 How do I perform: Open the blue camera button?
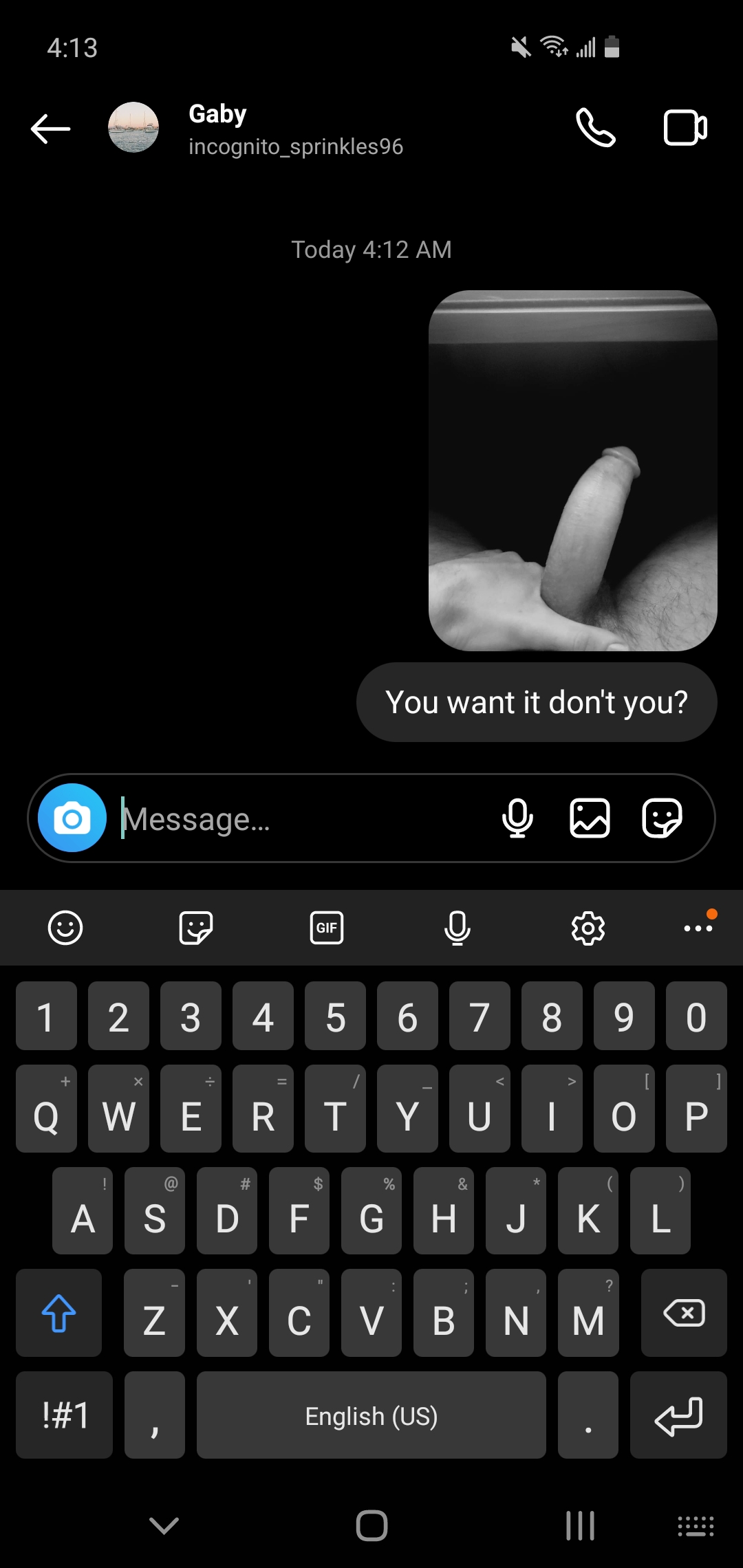72,818
